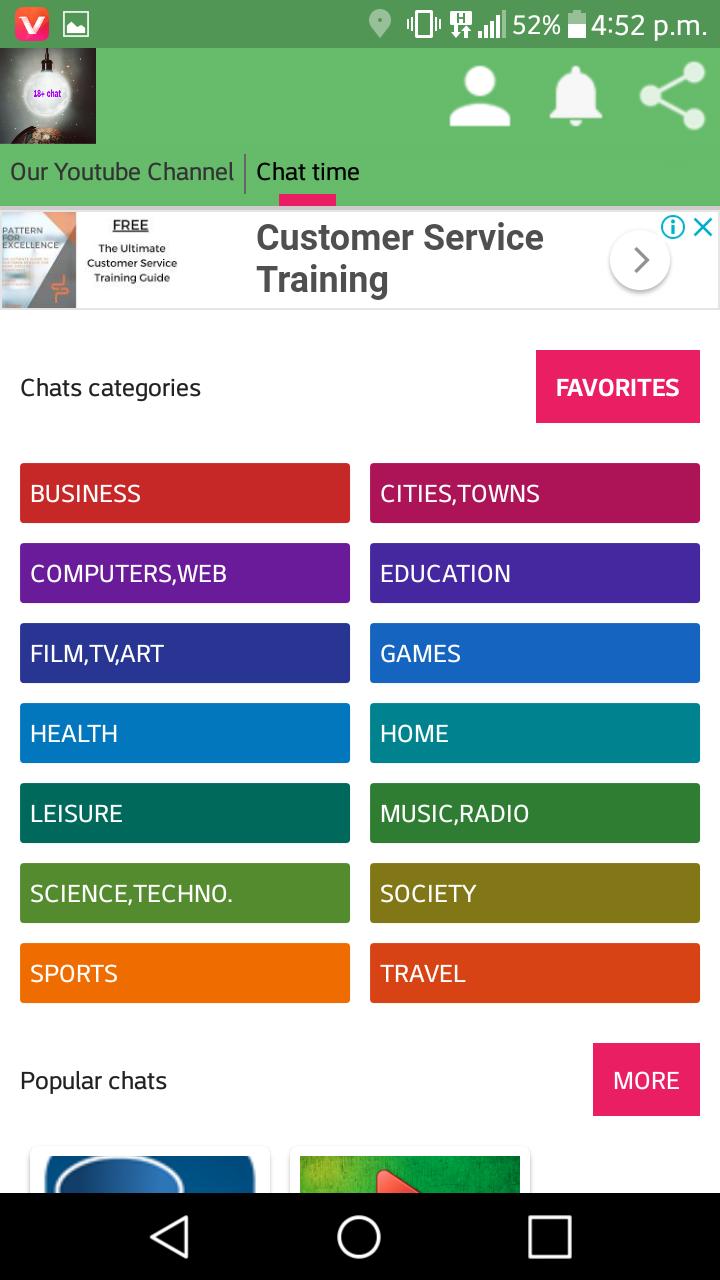Viewport: 720px width, 1280px height.
Task: Tap the SCIENCE,TECHNO. category
Action: pos(185,893)
